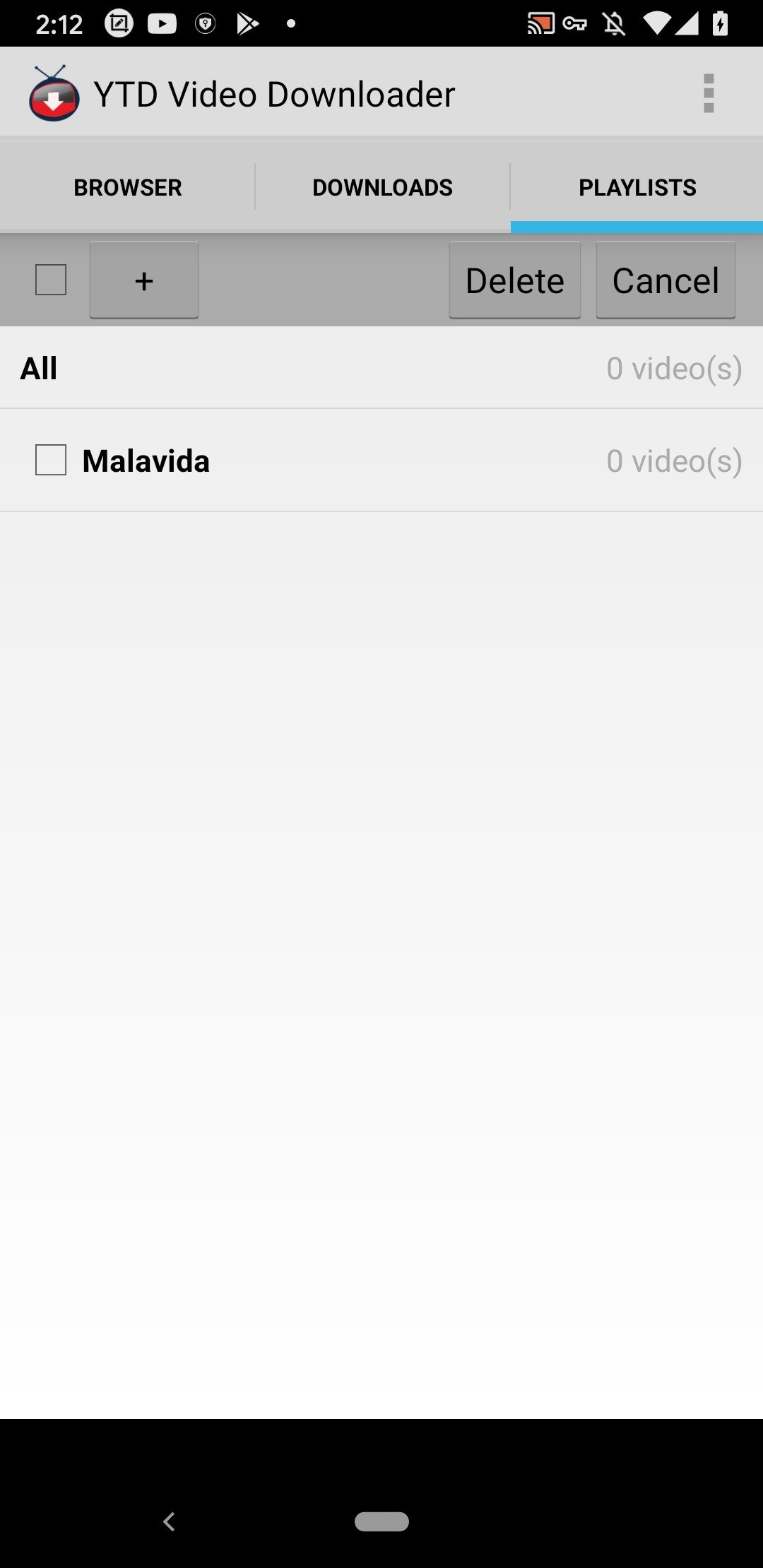Open the All playlist row

381,368
